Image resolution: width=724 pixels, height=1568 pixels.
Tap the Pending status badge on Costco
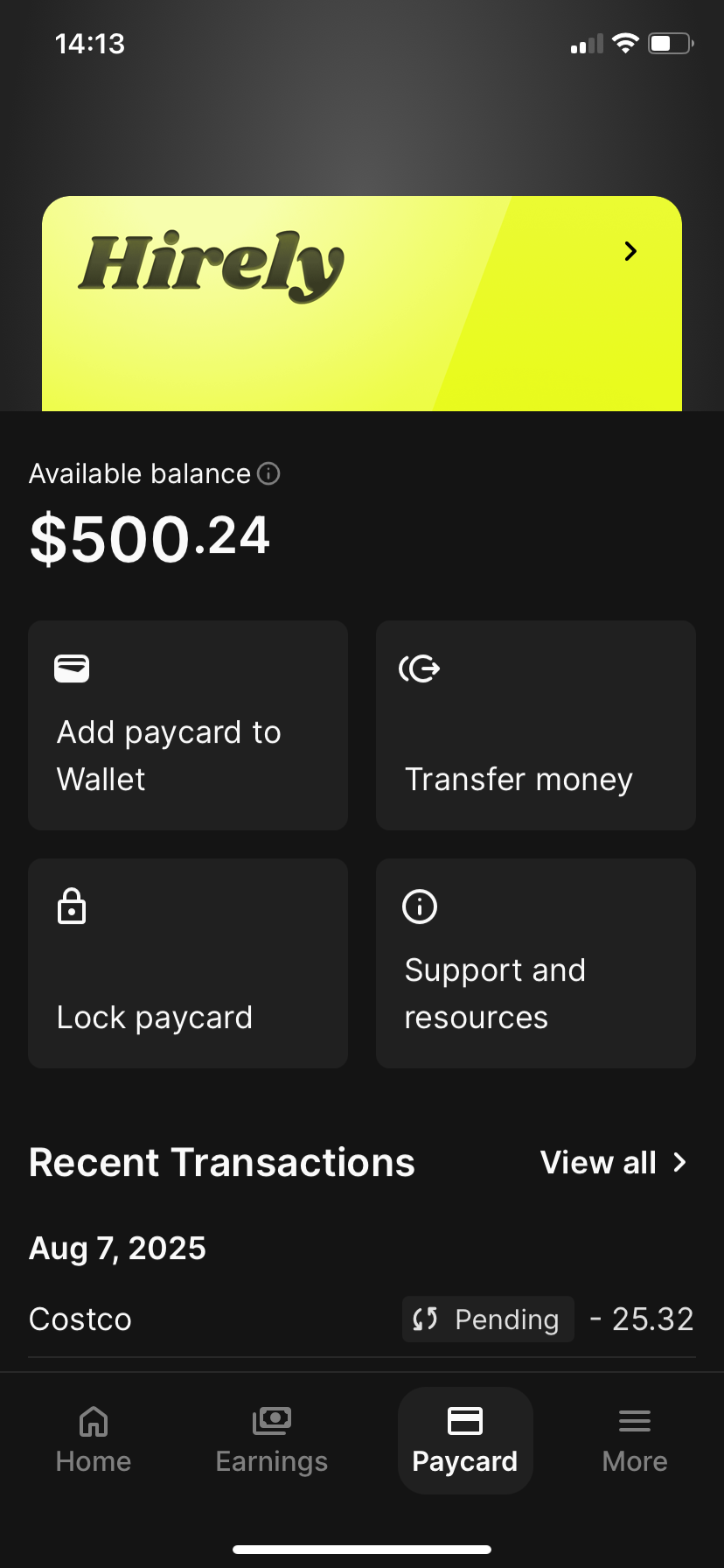pyautogui.click(x=487, y=1319)
